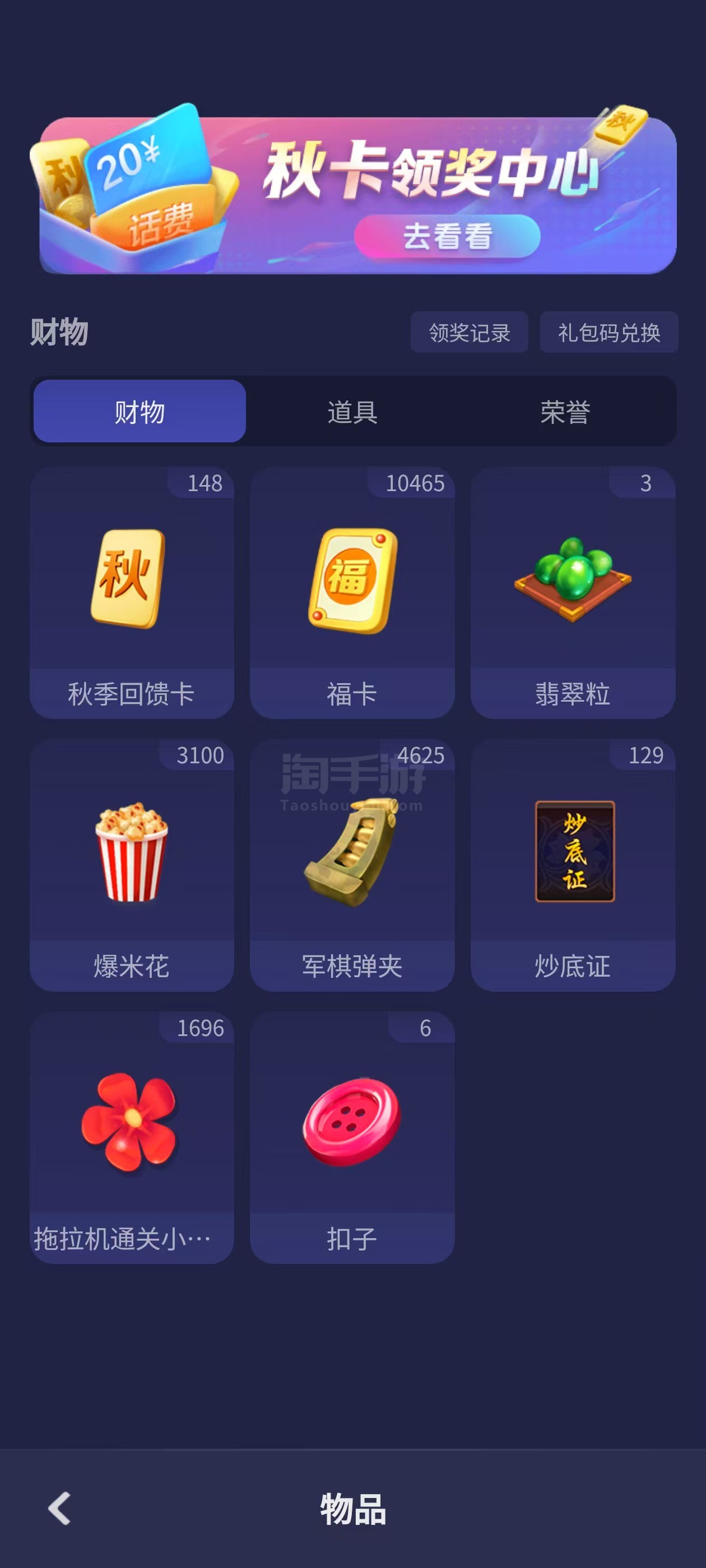The height and width of the screenshot is (1568, 706).
Task: Open 礼包码兑换 gift code redemption
Action: [x=609, y=332]
